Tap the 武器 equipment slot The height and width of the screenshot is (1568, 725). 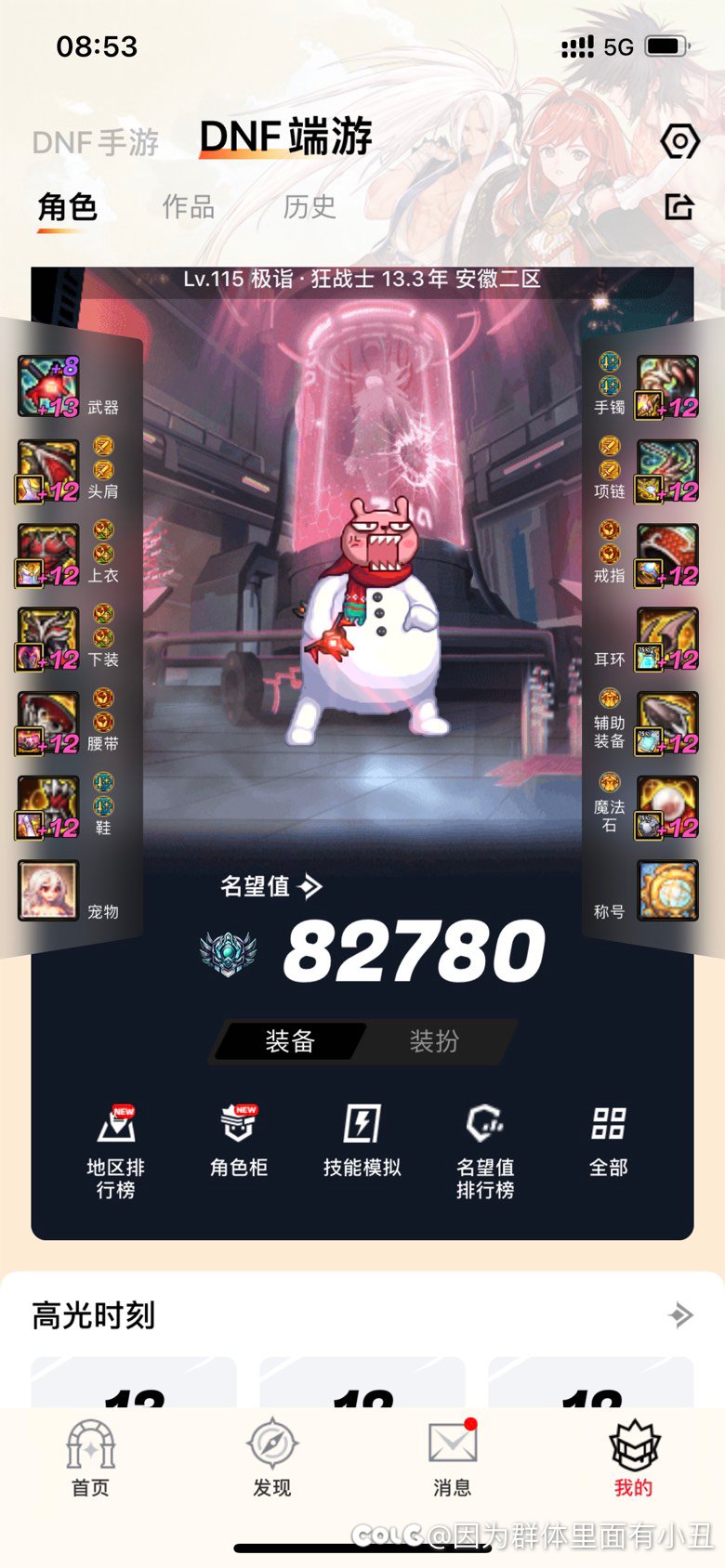click(49, 386)
